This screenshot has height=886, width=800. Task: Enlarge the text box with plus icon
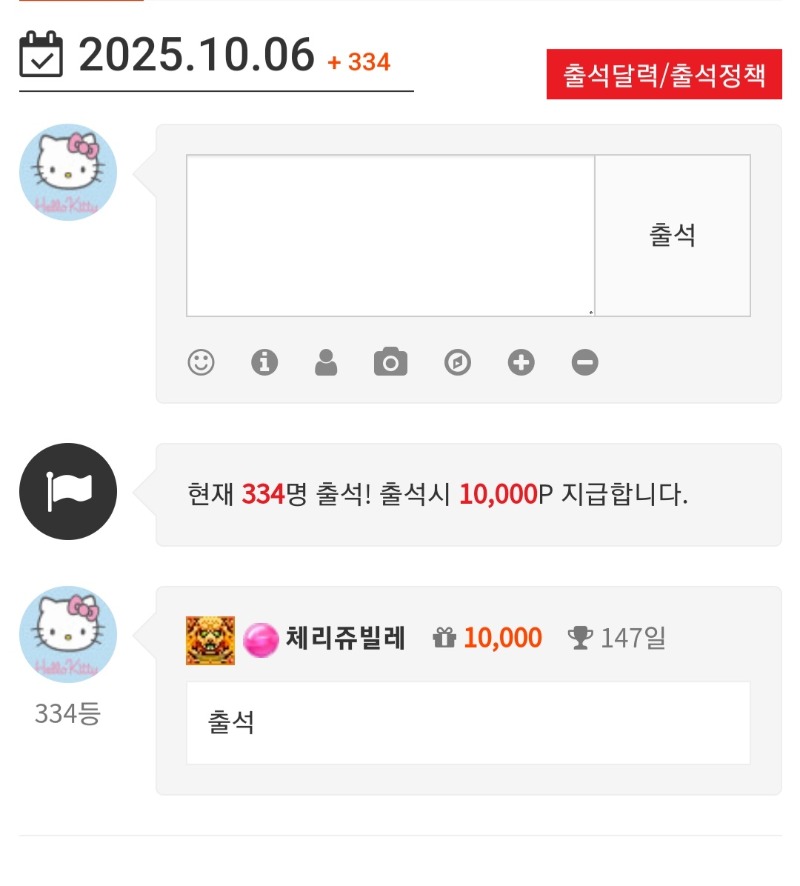coord(521,362)
